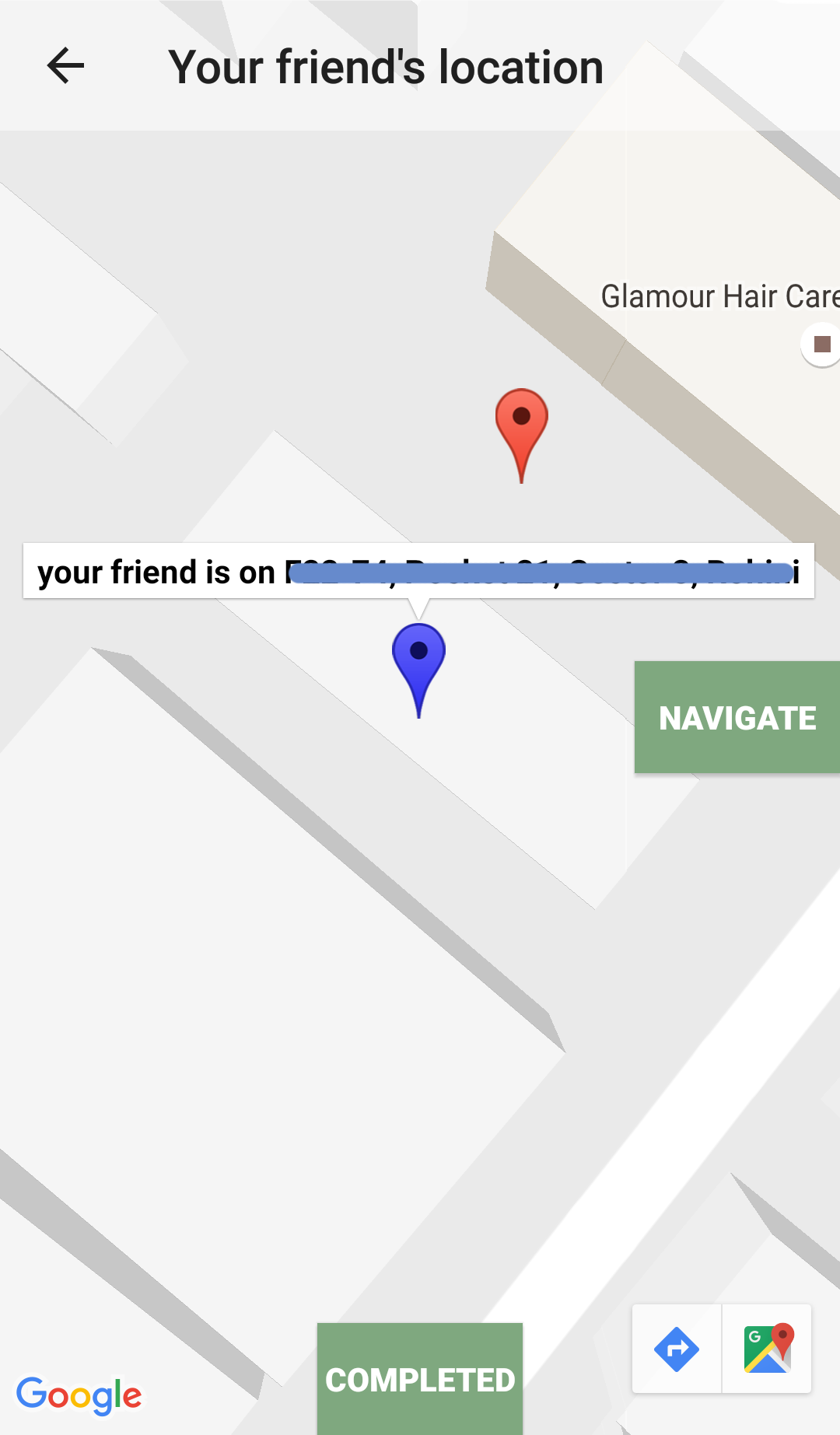Open directions with the blue arrow icon

[x=677, y=1349]
